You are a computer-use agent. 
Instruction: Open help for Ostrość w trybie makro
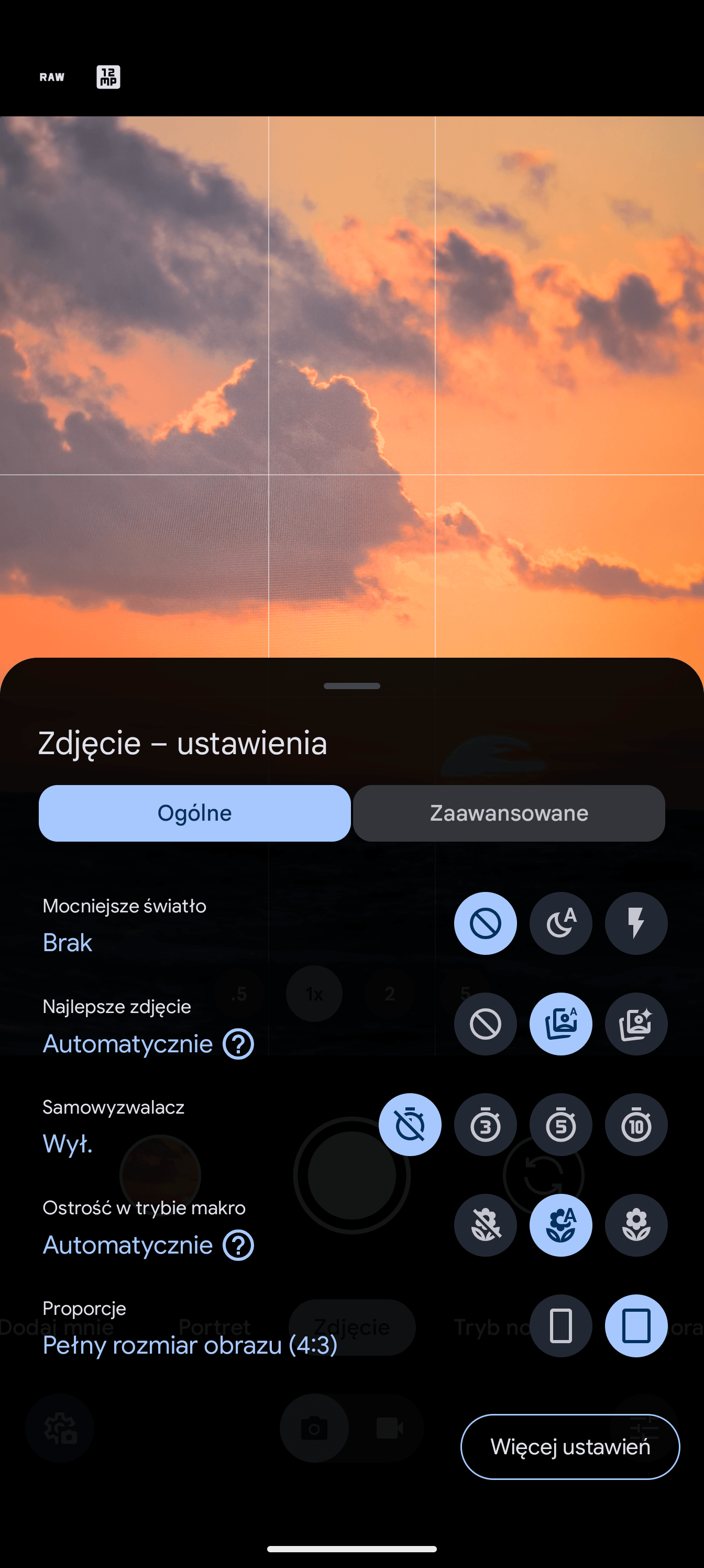click(x=238, y=1245)
